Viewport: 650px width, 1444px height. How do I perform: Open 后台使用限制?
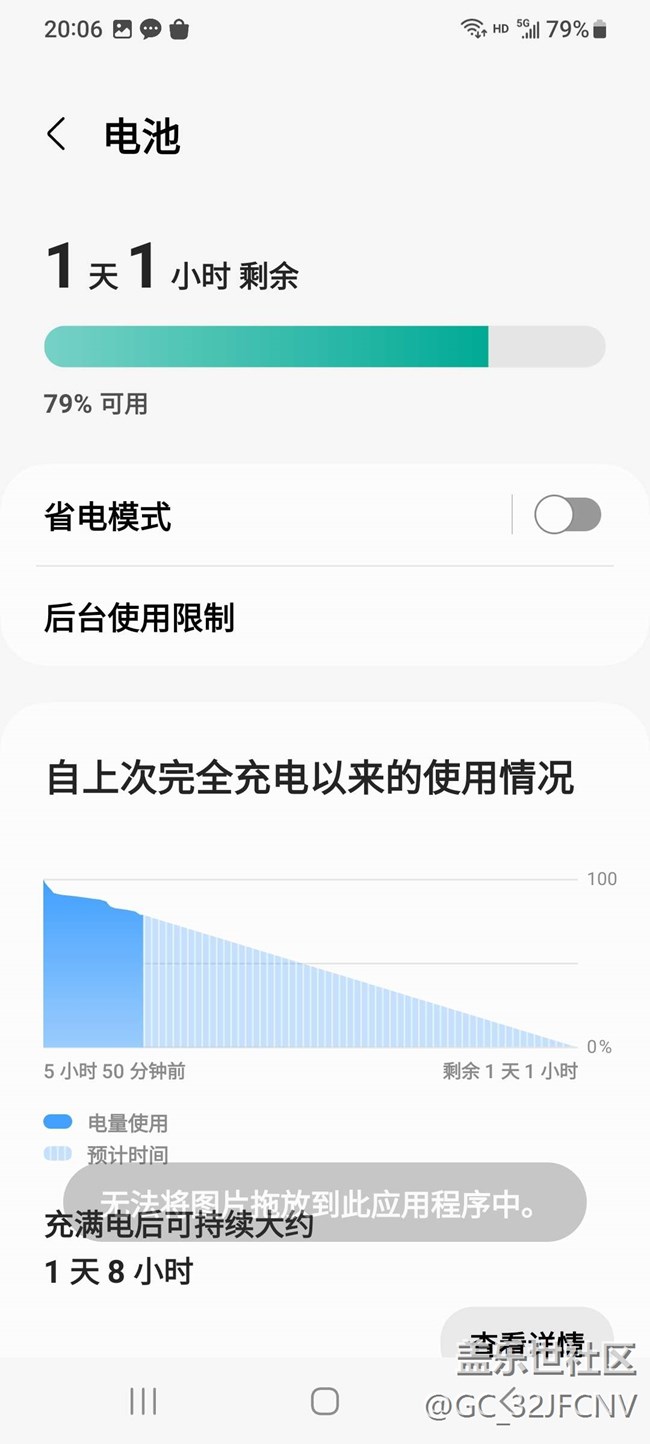(325, 617)
